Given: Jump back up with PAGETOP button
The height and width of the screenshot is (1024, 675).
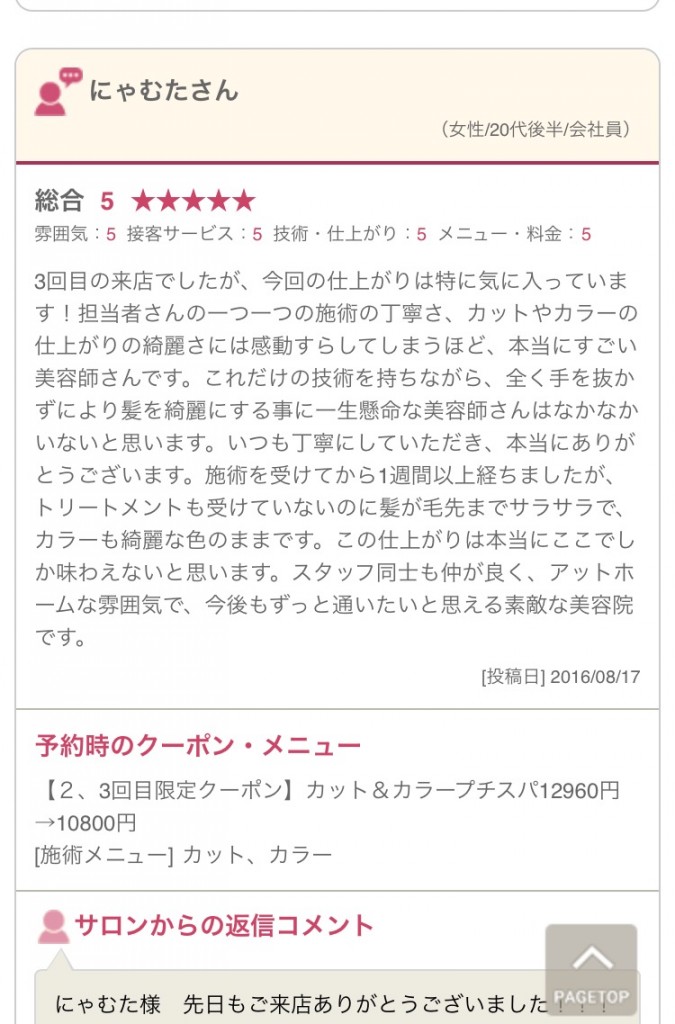Looking at the screenshot, I should point(591,970).
